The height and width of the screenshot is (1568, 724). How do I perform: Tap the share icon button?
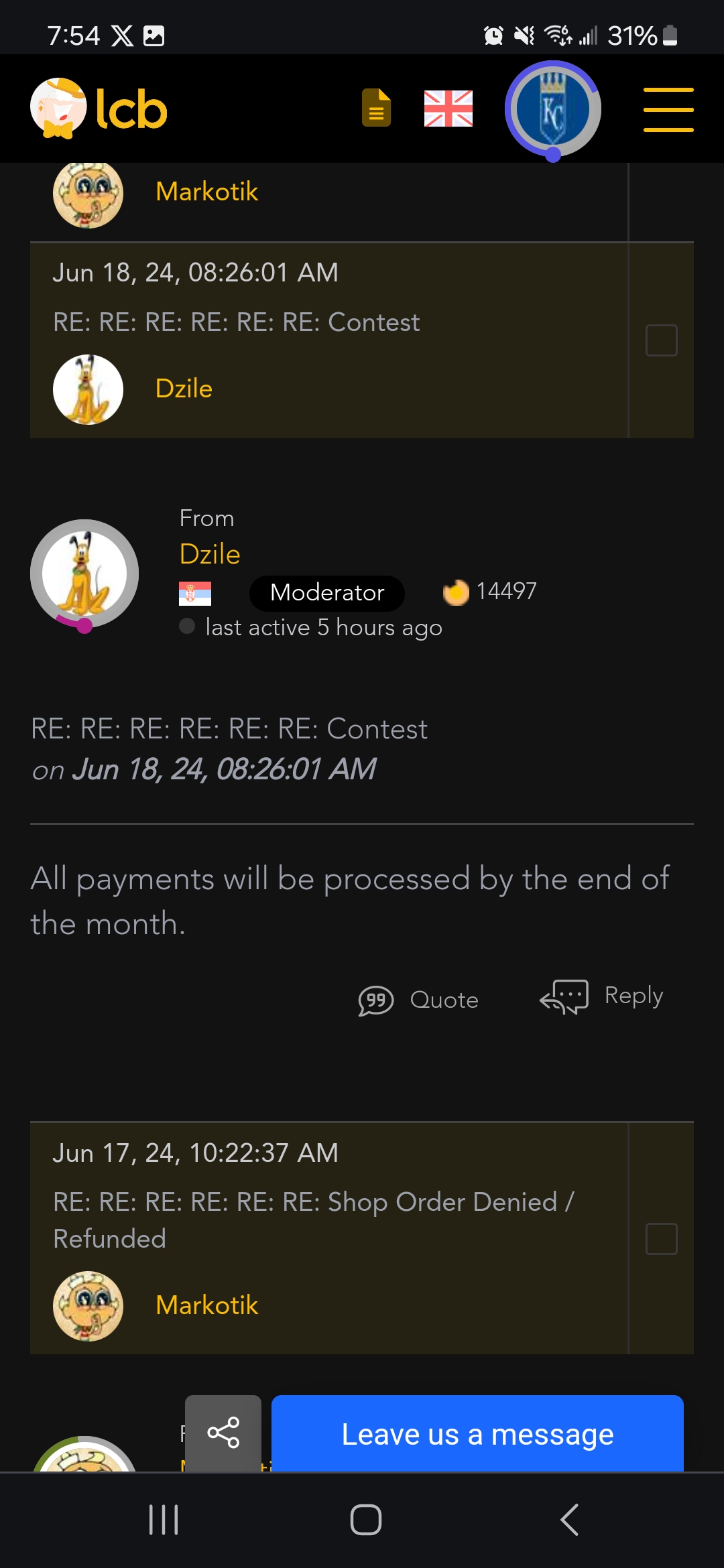[223, 1433]
